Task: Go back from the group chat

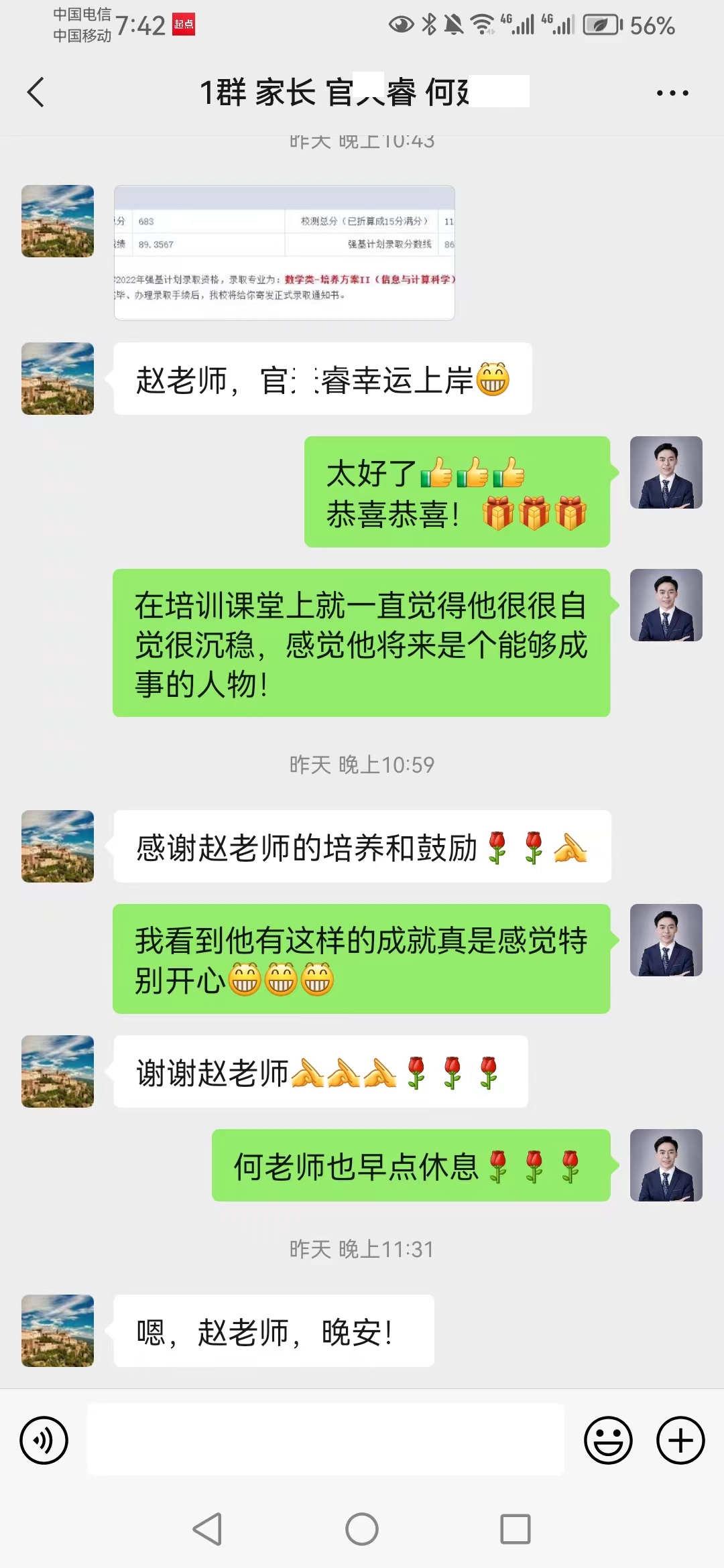Action: tap(36, 92)
